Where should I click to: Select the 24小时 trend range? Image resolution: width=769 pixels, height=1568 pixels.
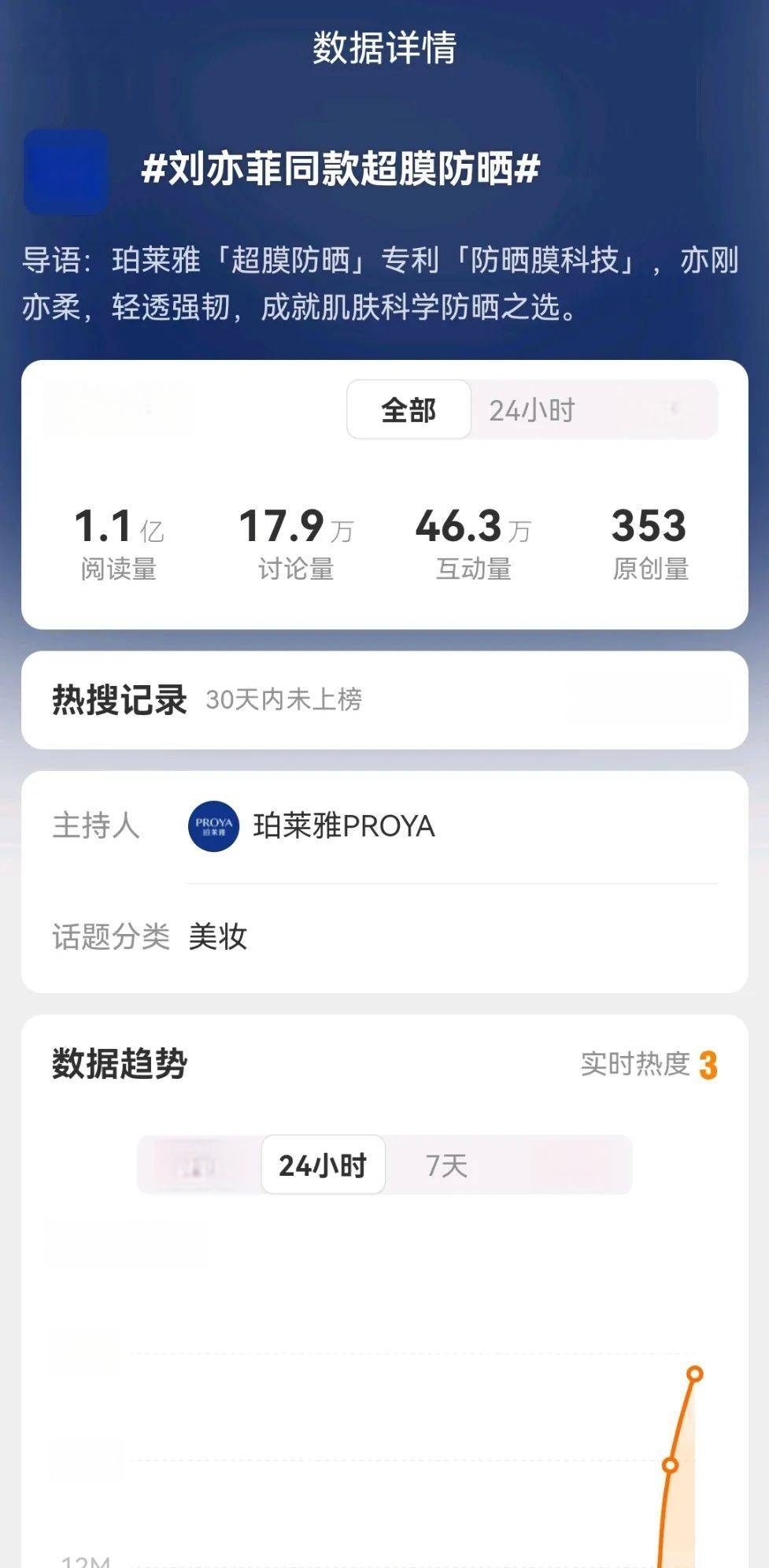point(323,1165)
